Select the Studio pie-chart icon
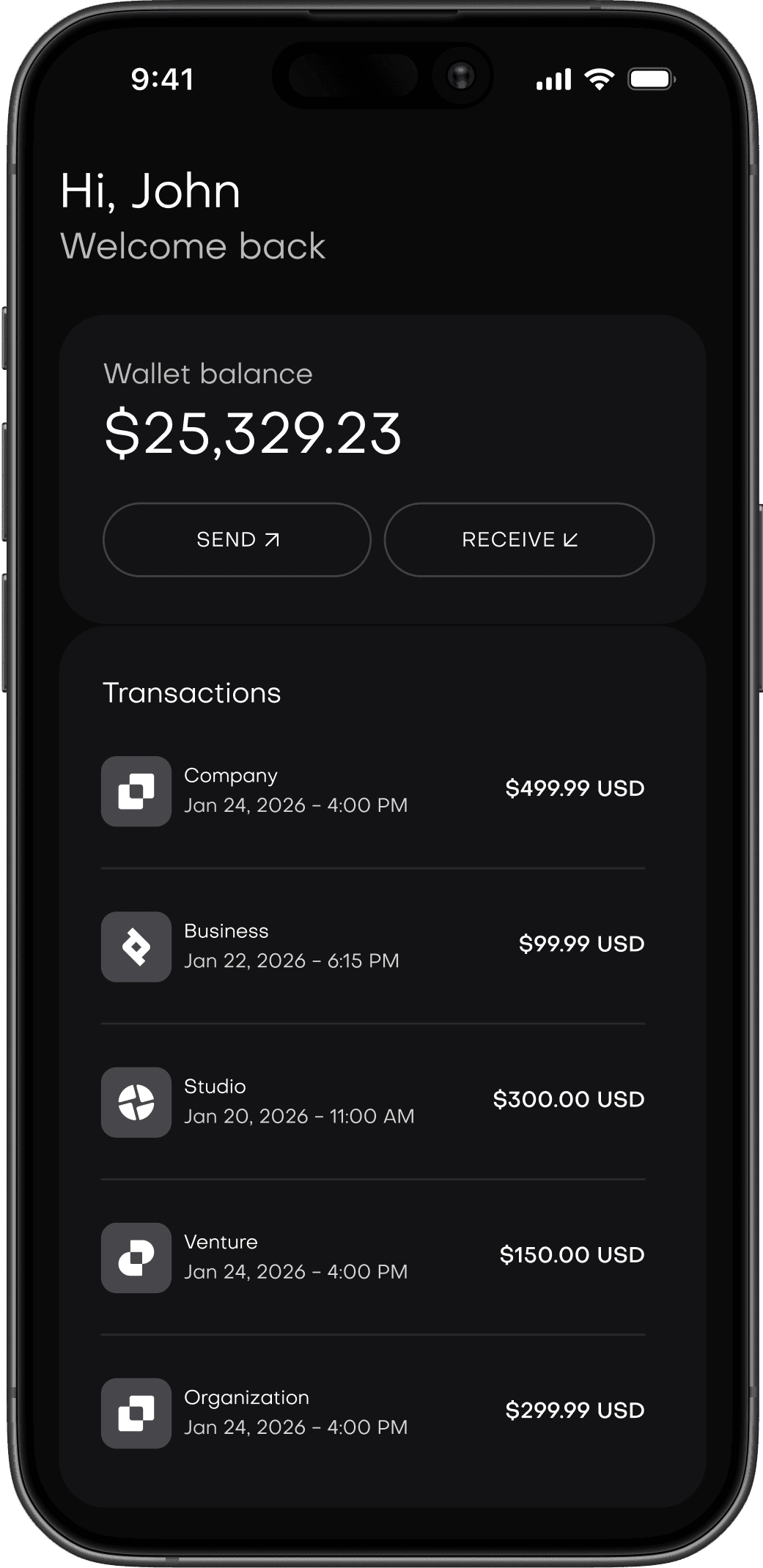The image size is (763, 1568). pyautogui.click(x=136, y=1103)
